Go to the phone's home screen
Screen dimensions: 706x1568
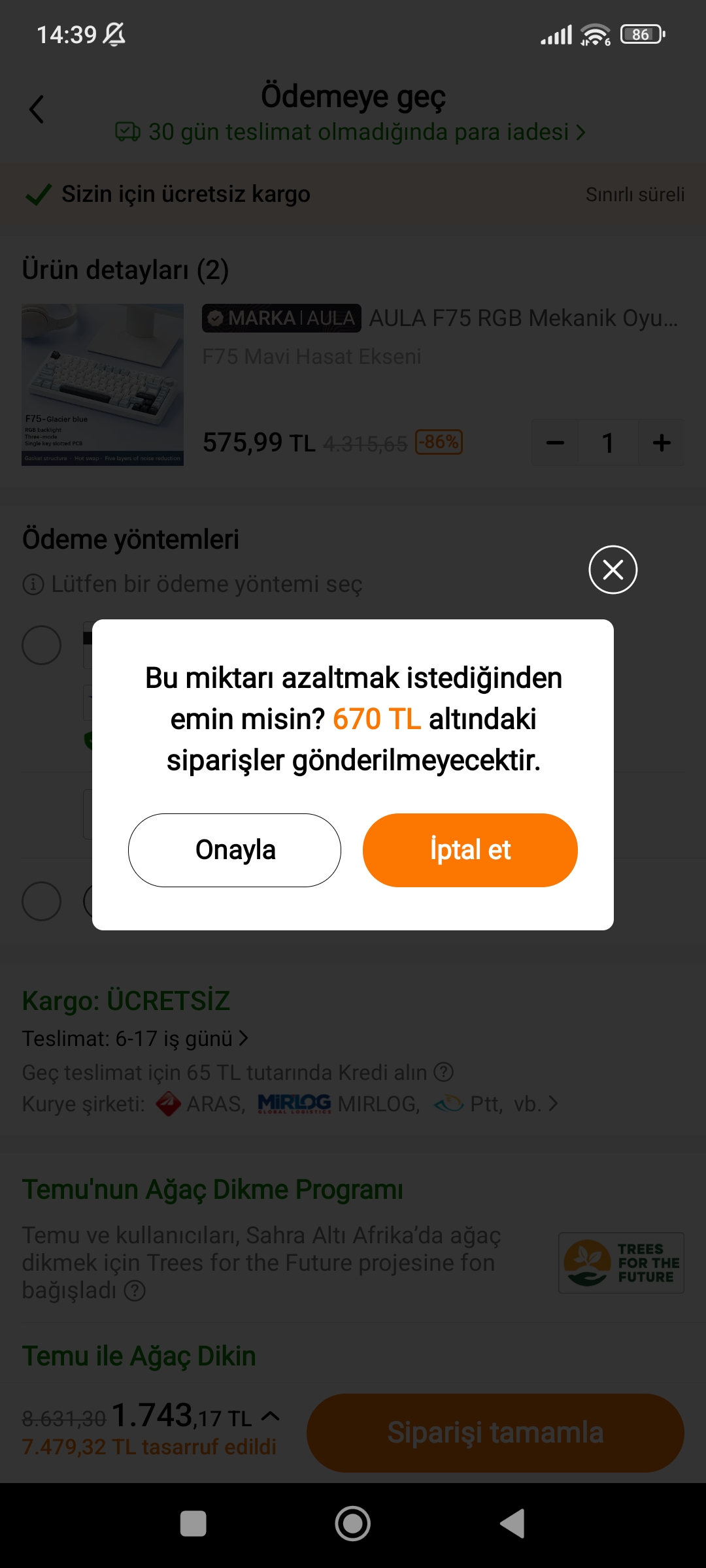[353, 1524]
